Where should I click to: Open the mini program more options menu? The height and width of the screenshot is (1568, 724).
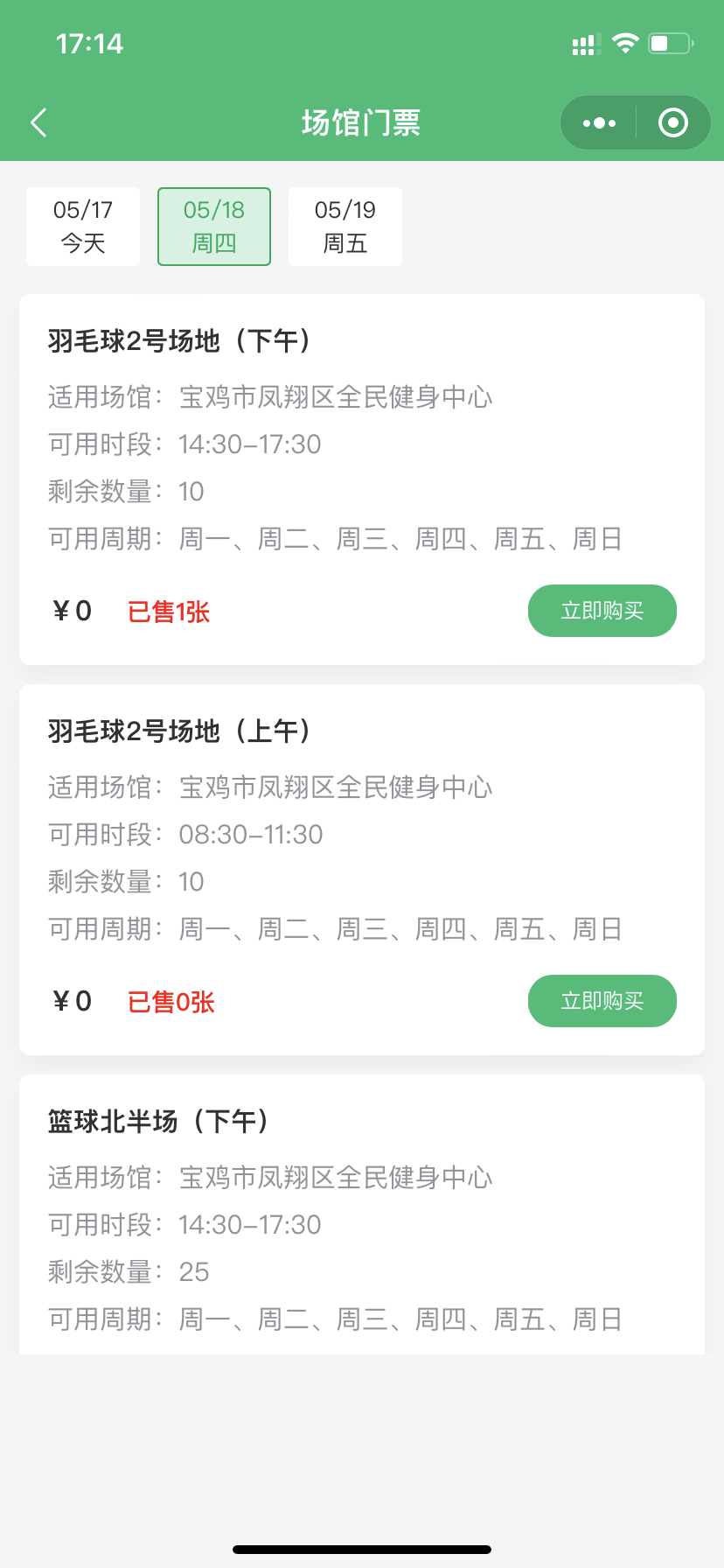(x=599, y=123)
